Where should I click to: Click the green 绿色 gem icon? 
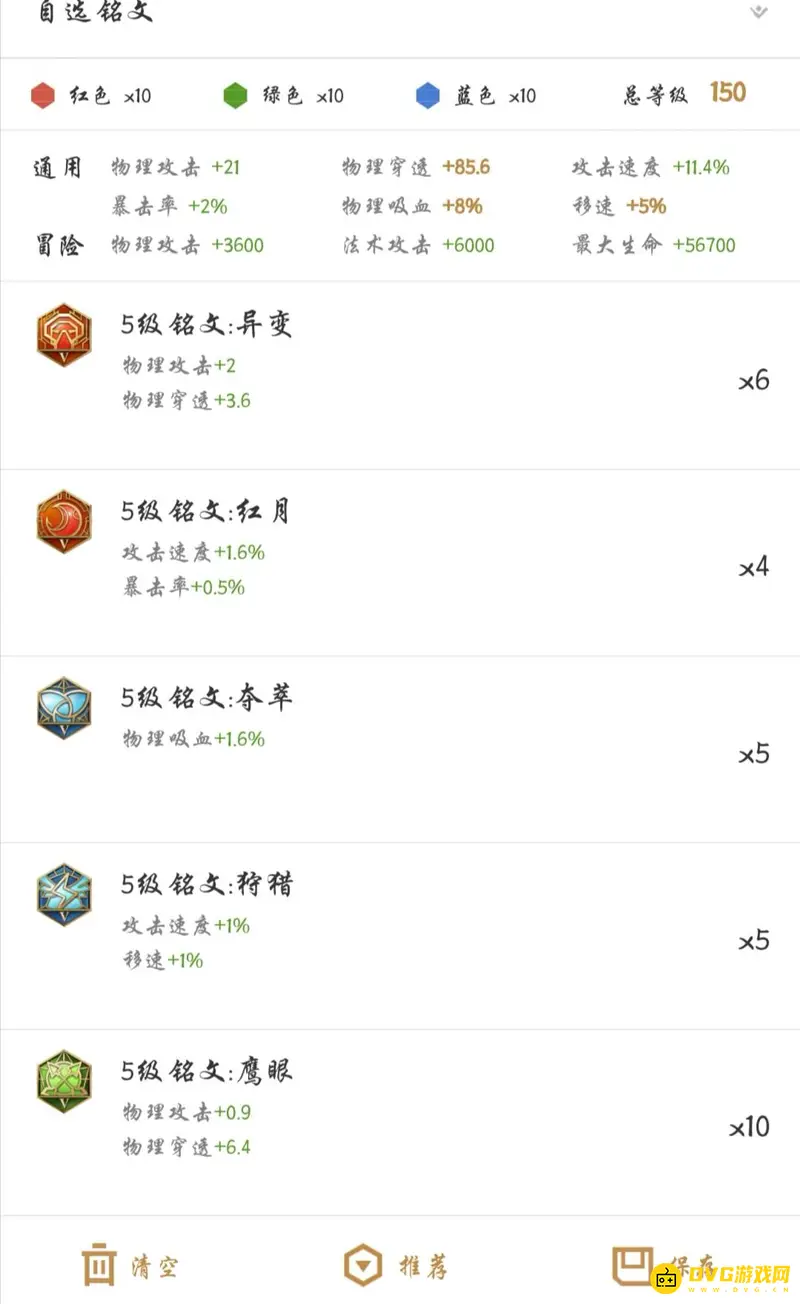(236, 96)
